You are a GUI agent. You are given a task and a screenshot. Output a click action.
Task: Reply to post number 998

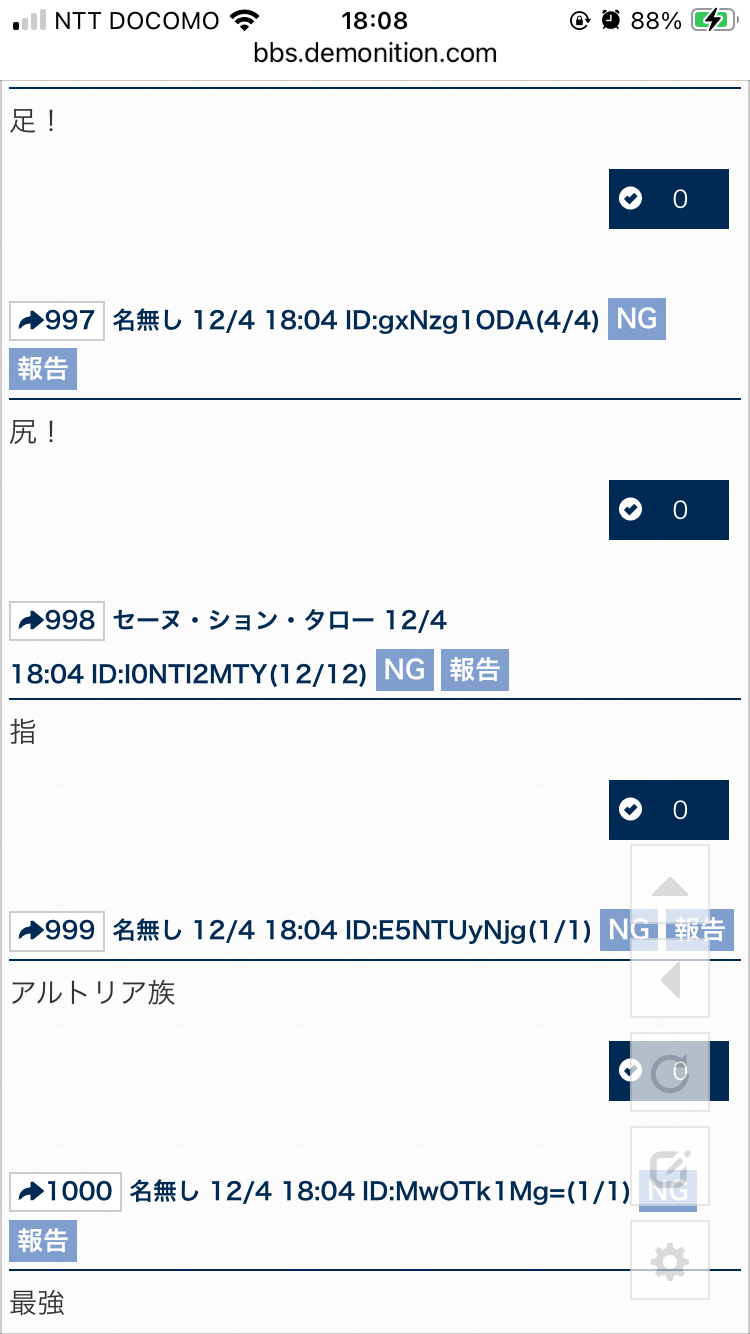coord(57,620)
